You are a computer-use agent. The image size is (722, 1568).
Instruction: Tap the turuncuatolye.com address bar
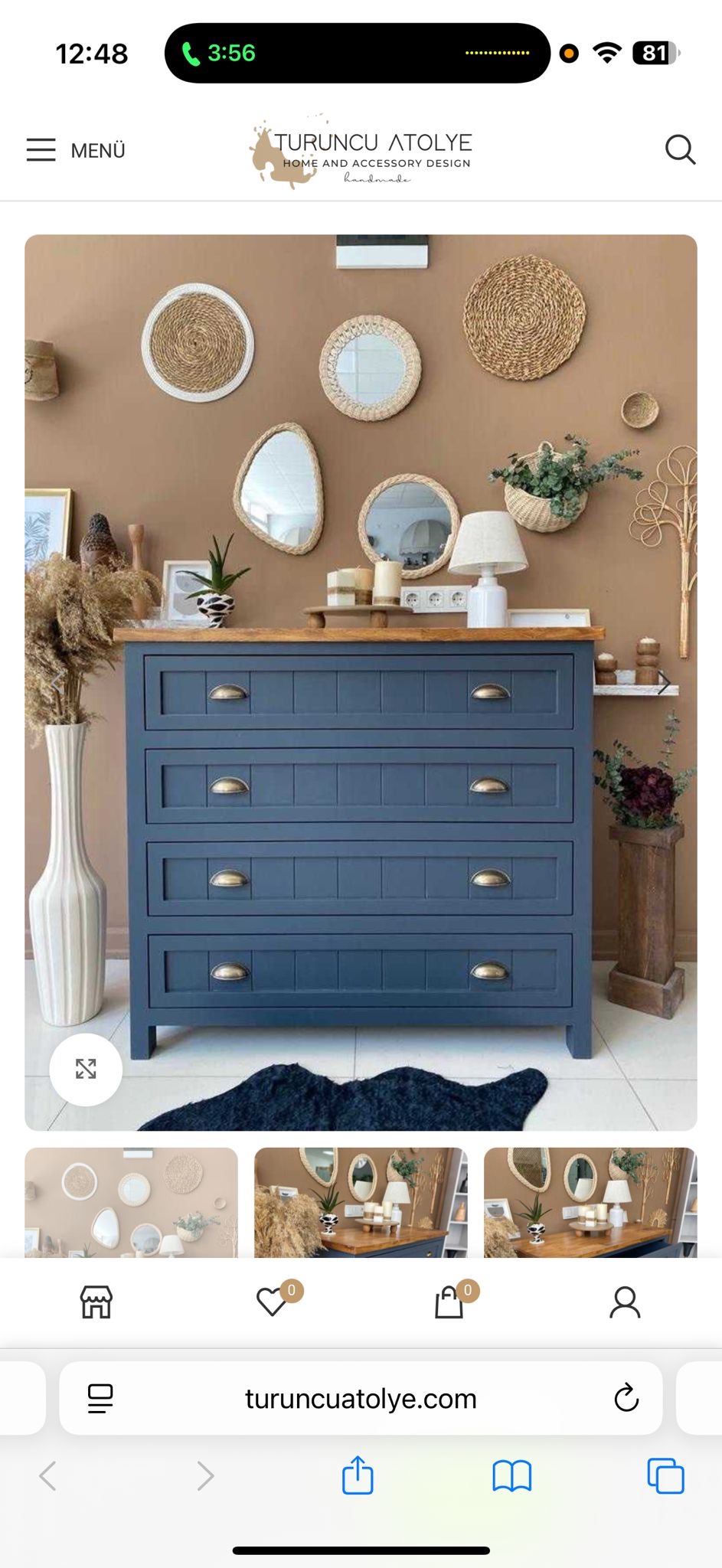(x=361, y=1399)
